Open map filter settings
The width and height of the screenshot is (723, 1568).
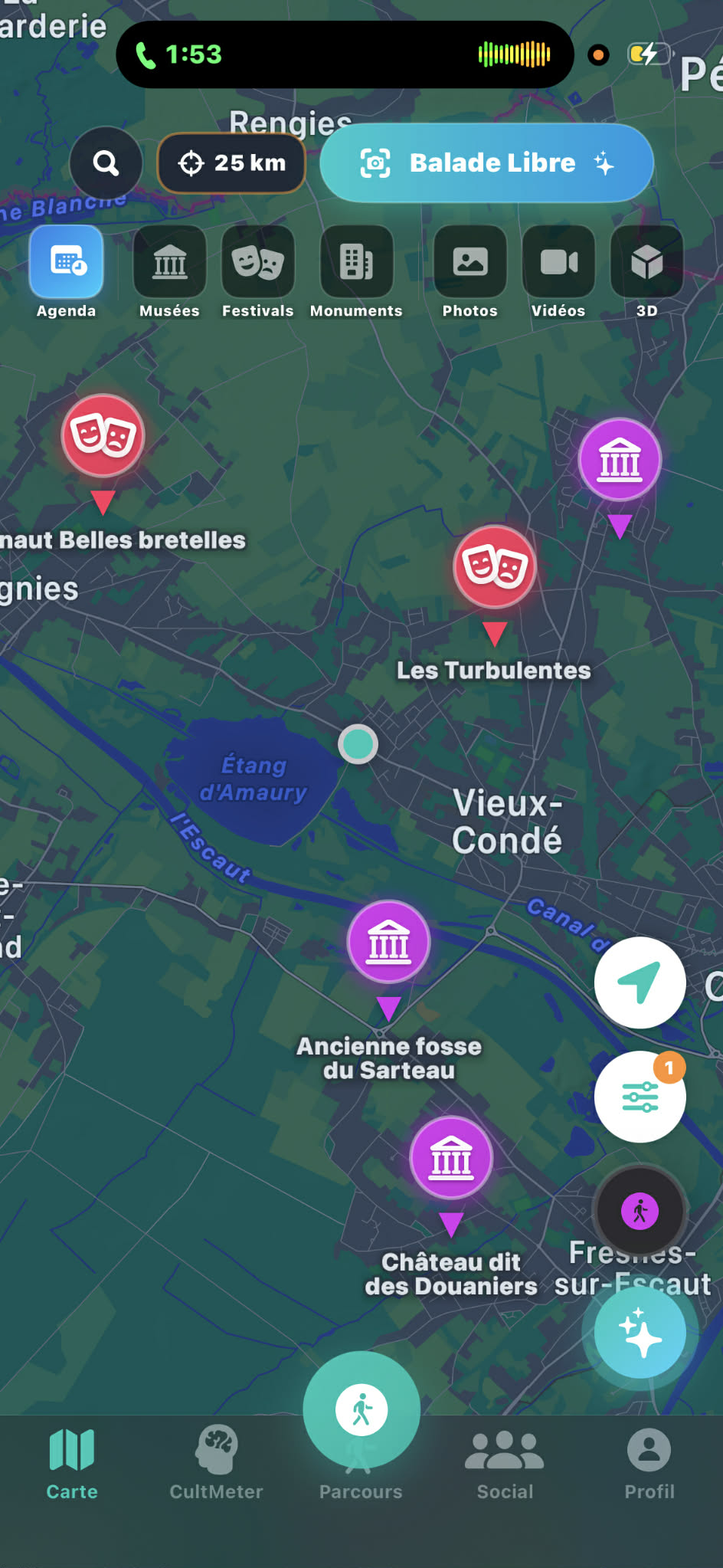(x=640, y=1097)
